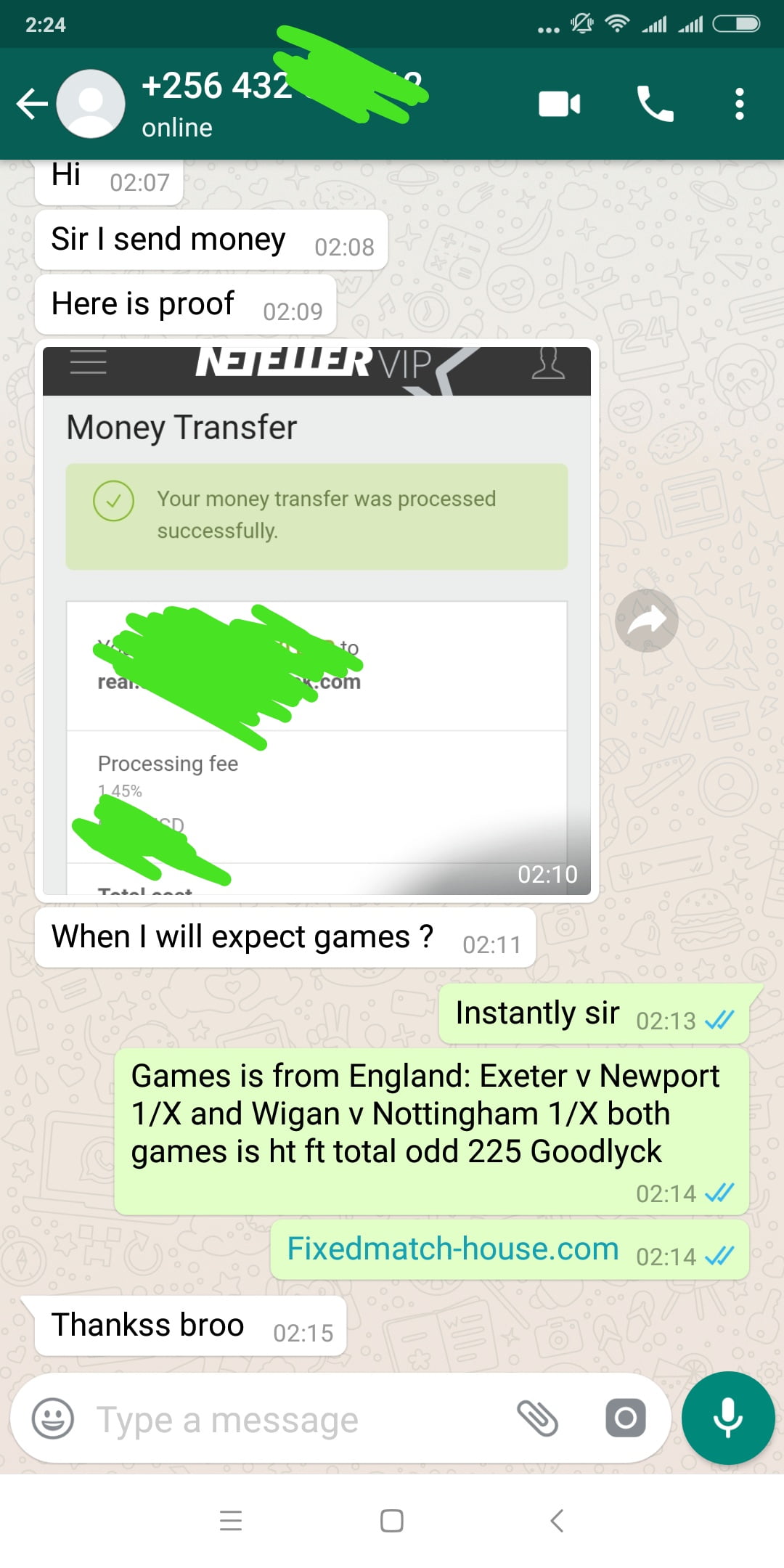Open the Neteller Money Transfer image
This screenshot has width=784, height=1568.
[x=317, y=621]
